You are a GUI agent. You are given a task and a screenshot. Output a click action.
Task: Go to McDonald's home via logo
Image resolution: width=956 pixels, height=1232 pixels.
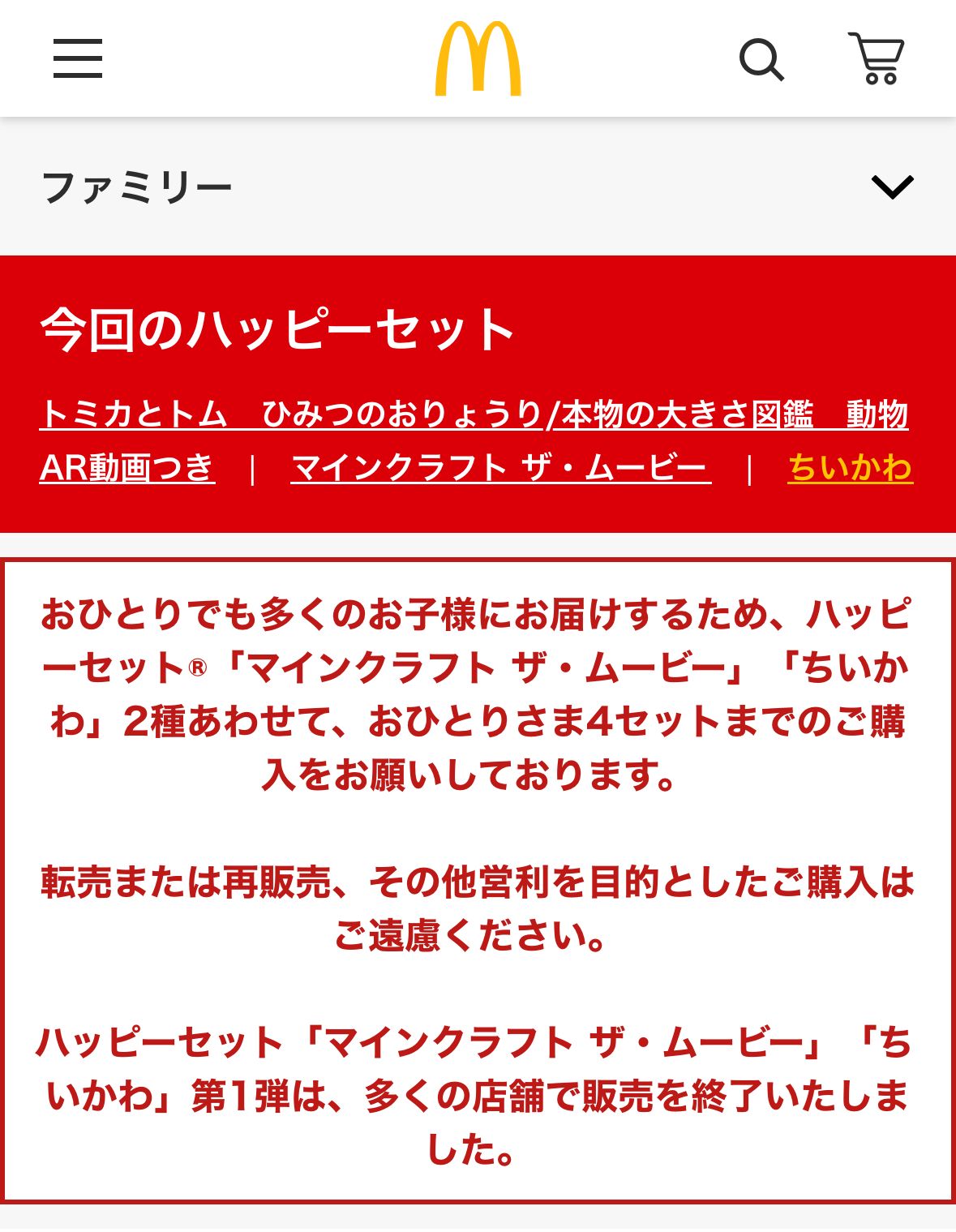478,58
